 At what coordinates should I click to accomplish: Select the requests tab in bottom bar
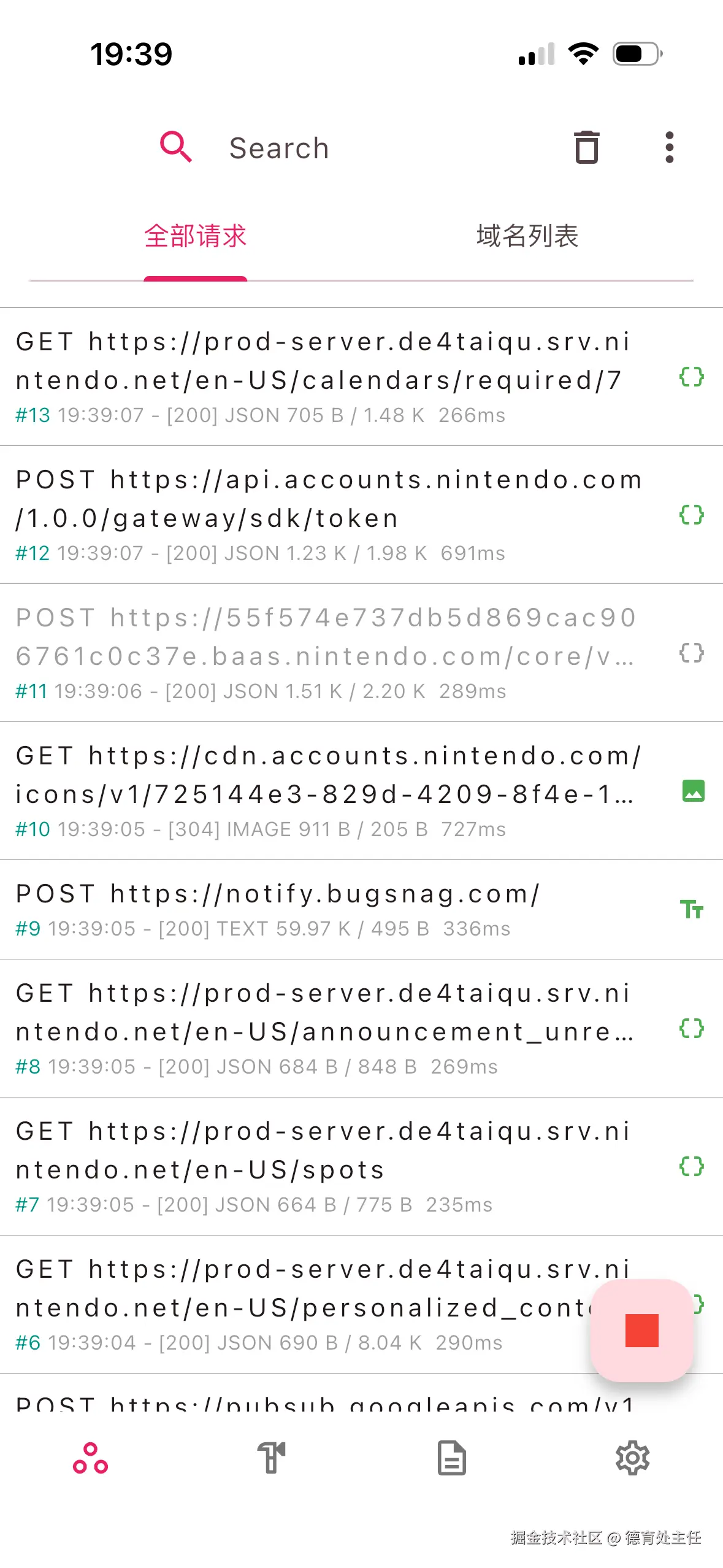coord(90,1458)
